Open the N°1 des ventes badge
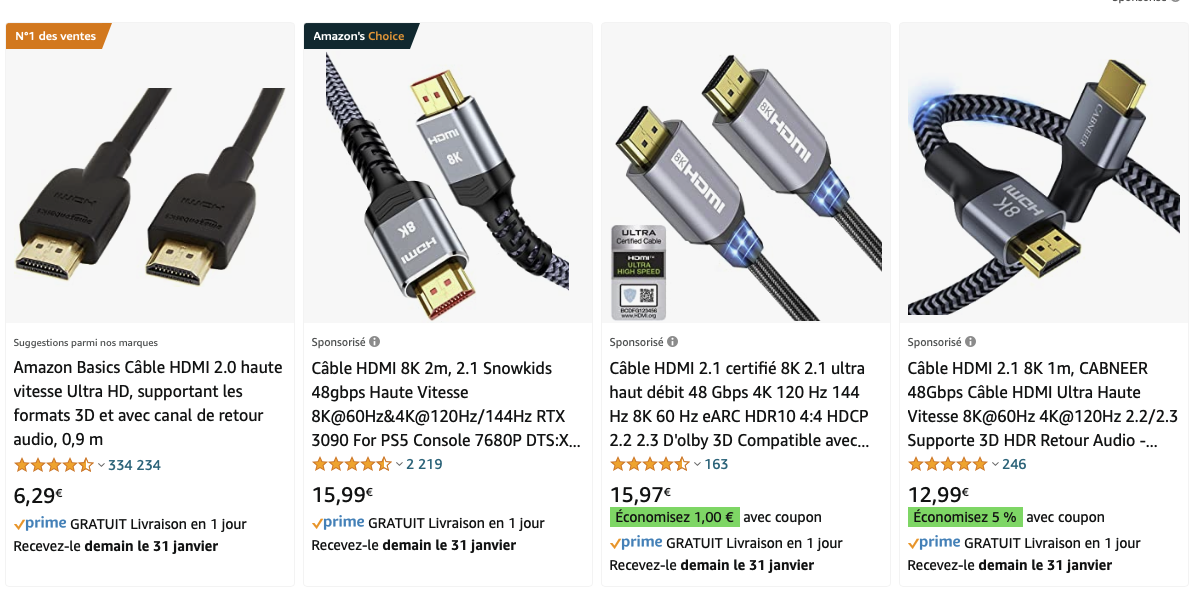This screenshot has height=590, width=1189. (56, 36)
